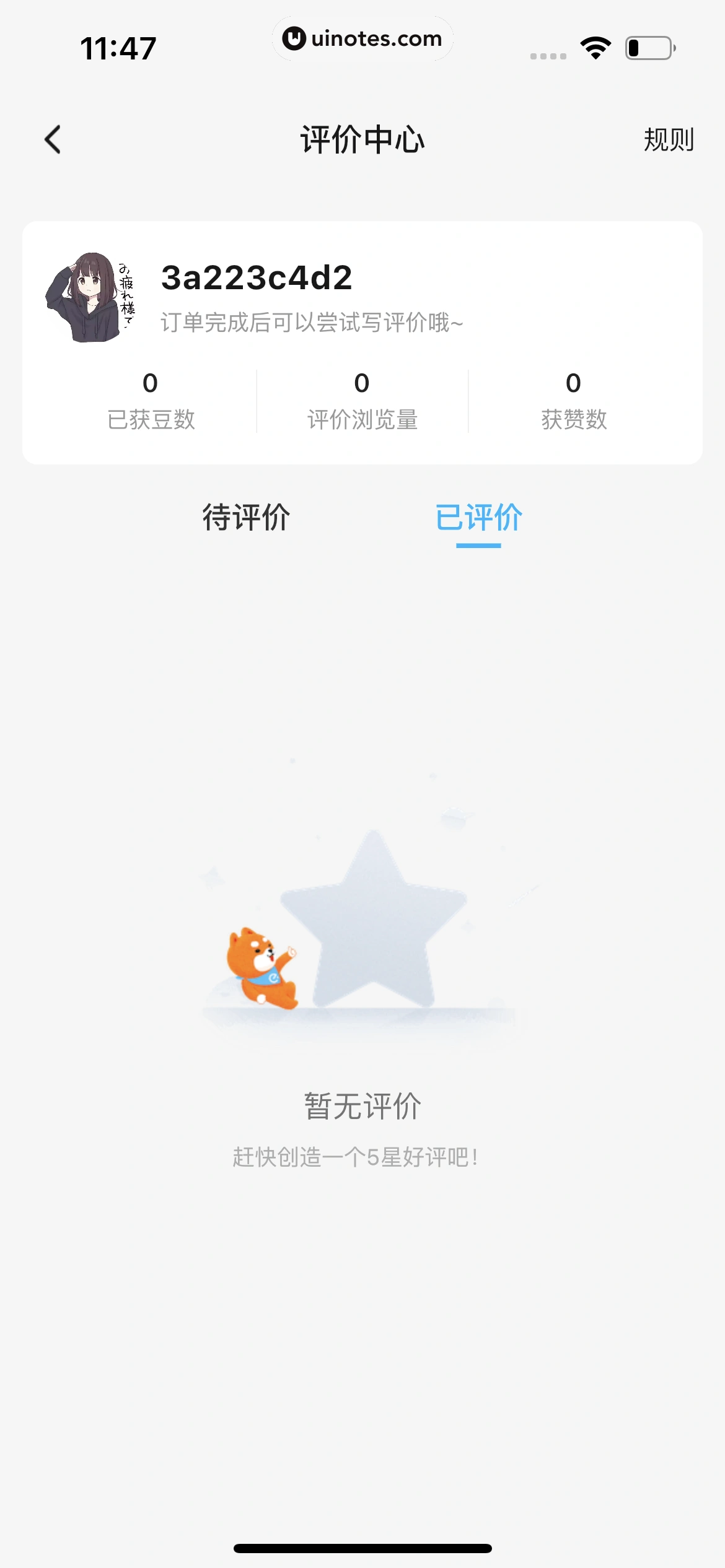The width and height of the screenshot is (725, 1568).
Task: Tap the uinotes.com pill at screen top
Action: point(362,38)
